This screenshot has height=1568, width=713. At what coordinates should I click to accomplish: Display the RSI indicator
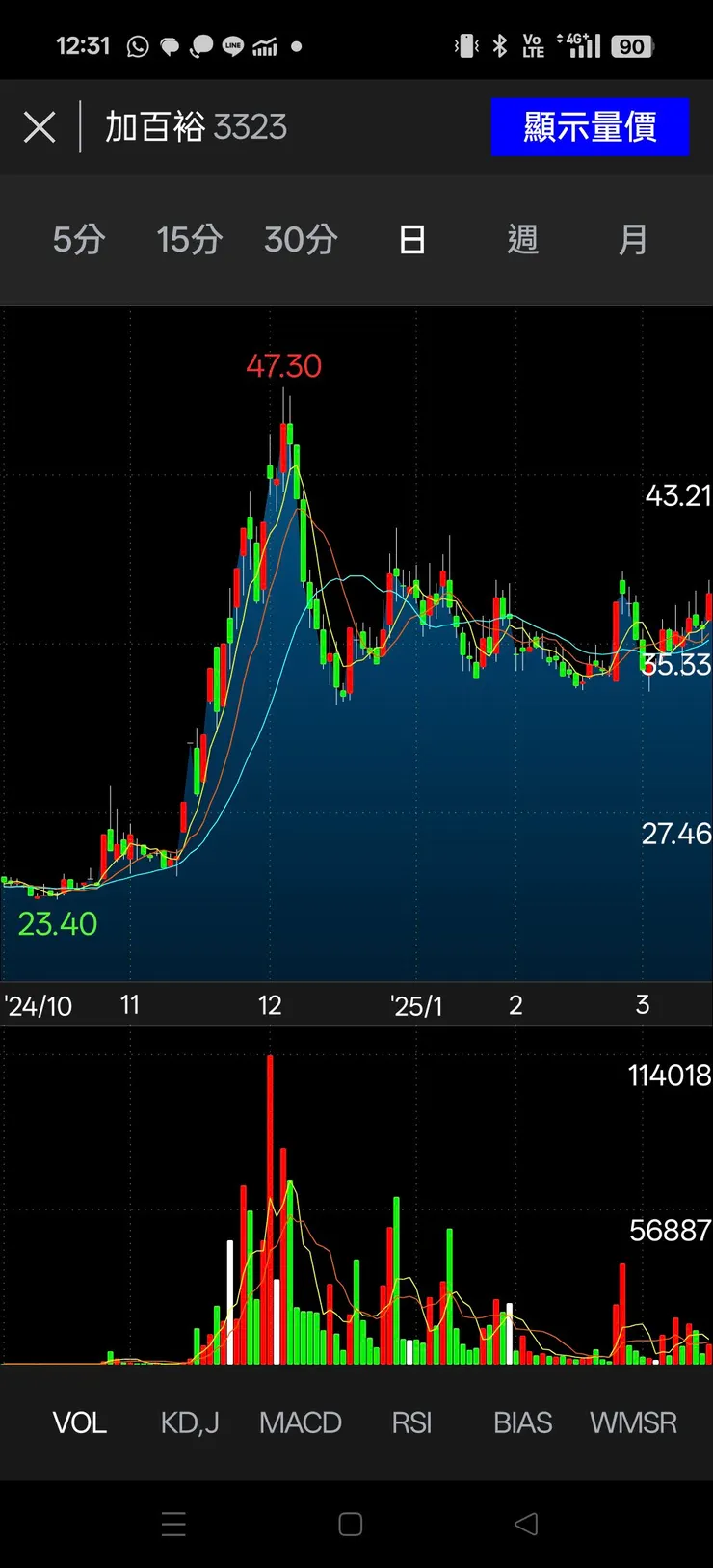click(411, 1422)
